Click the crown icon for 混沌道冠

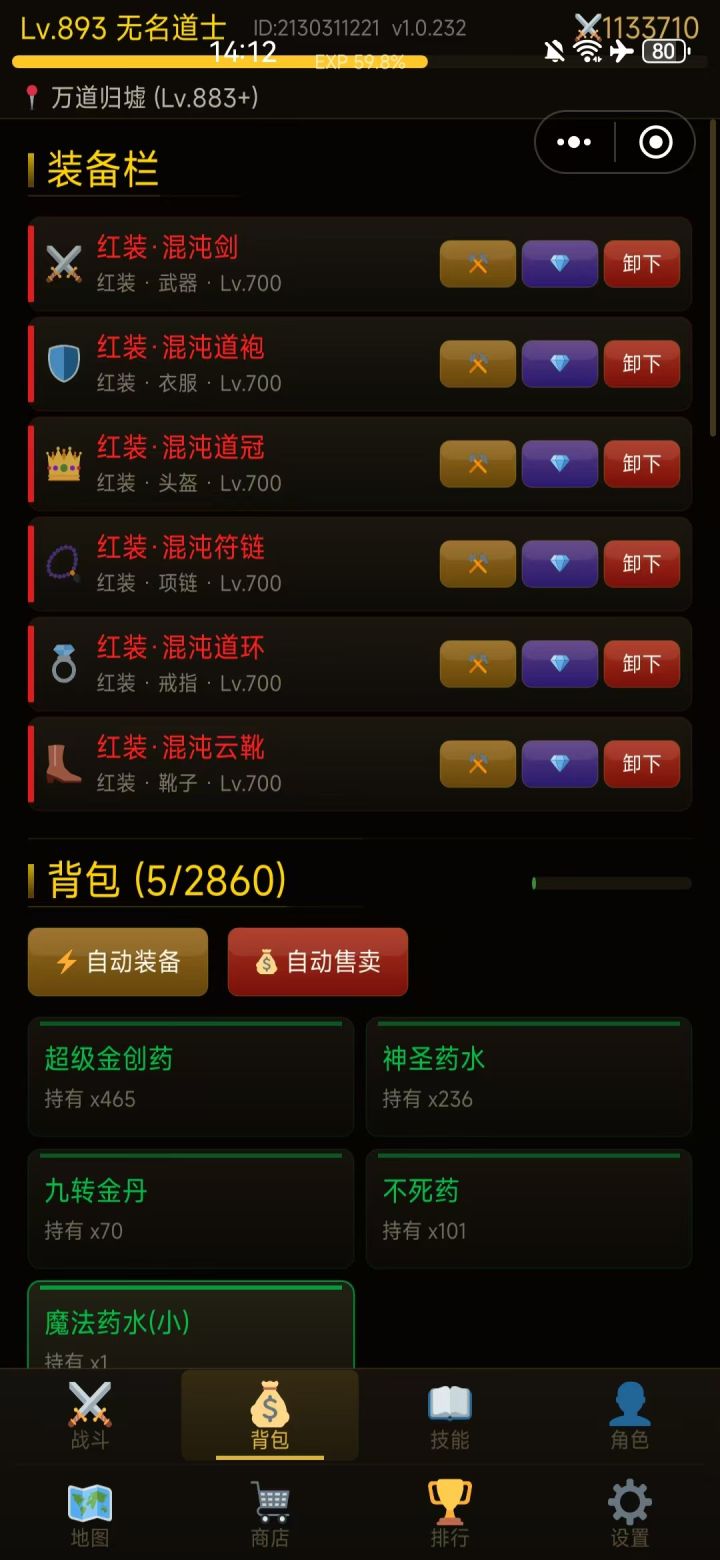(x=64, y=463)
